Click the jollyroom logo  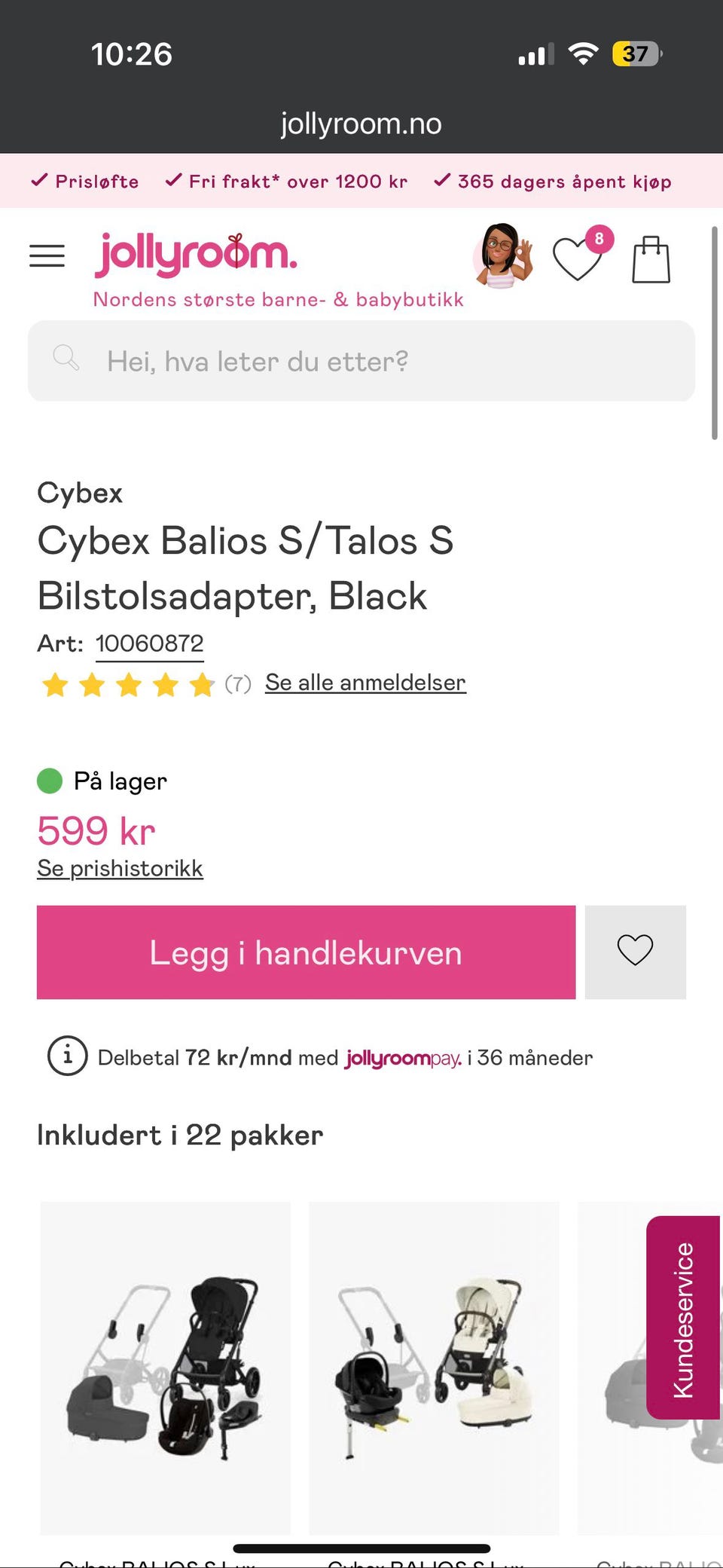pyautogui.click(x=196, y=255)
